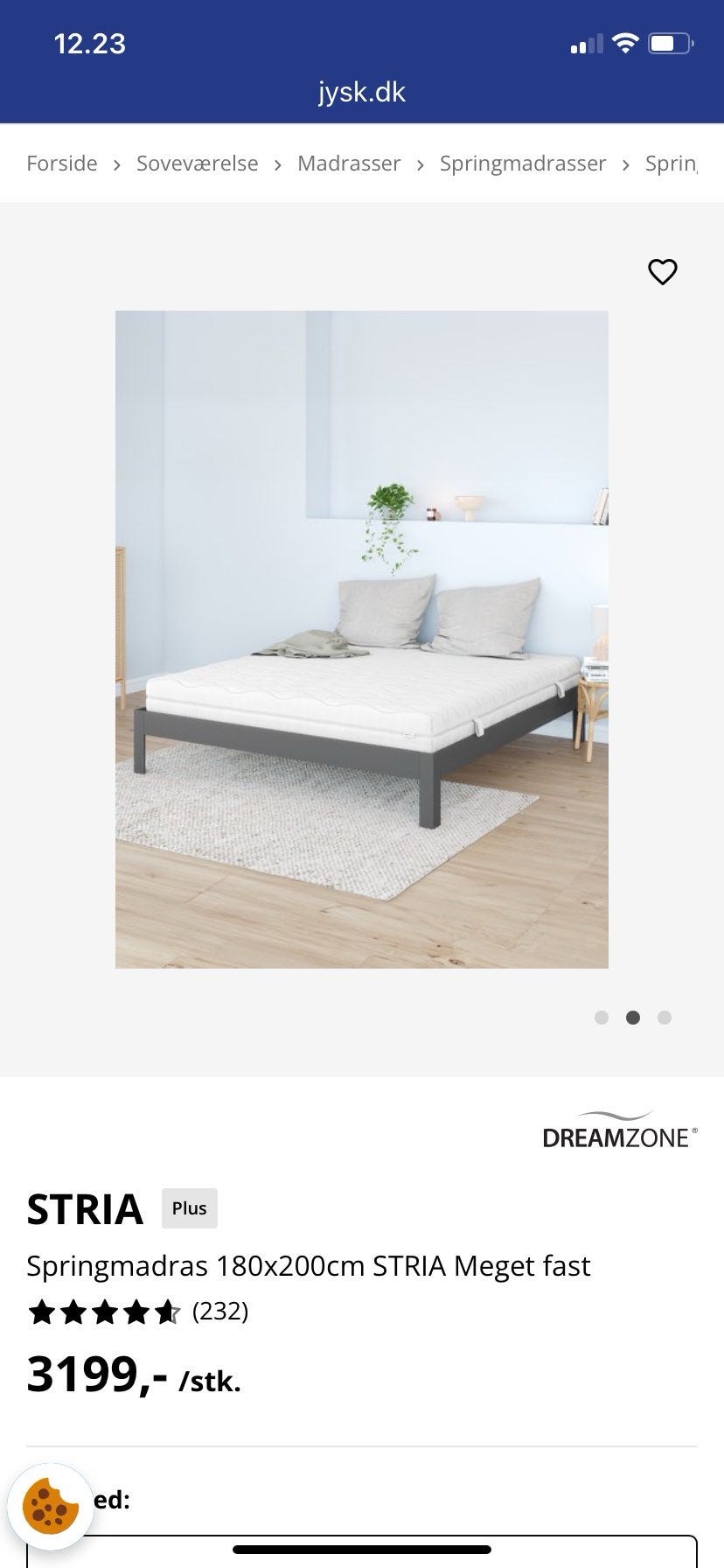Add STRIA mattress to favorites with heart
This screenshot has height=1568, width=724.
(x=662, y=272)
